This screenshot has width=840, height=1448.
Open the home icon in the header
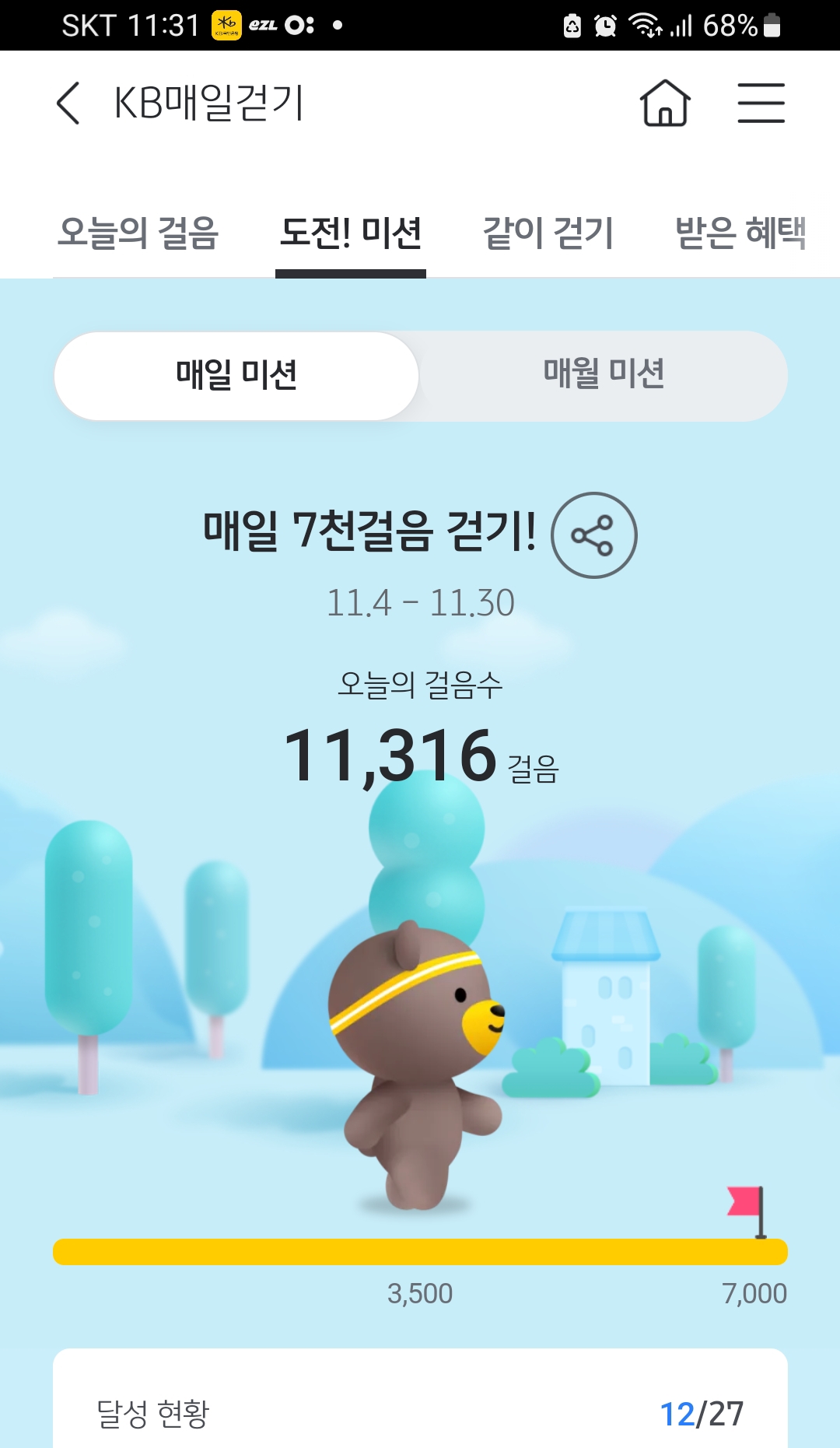(x=665, y=103)
